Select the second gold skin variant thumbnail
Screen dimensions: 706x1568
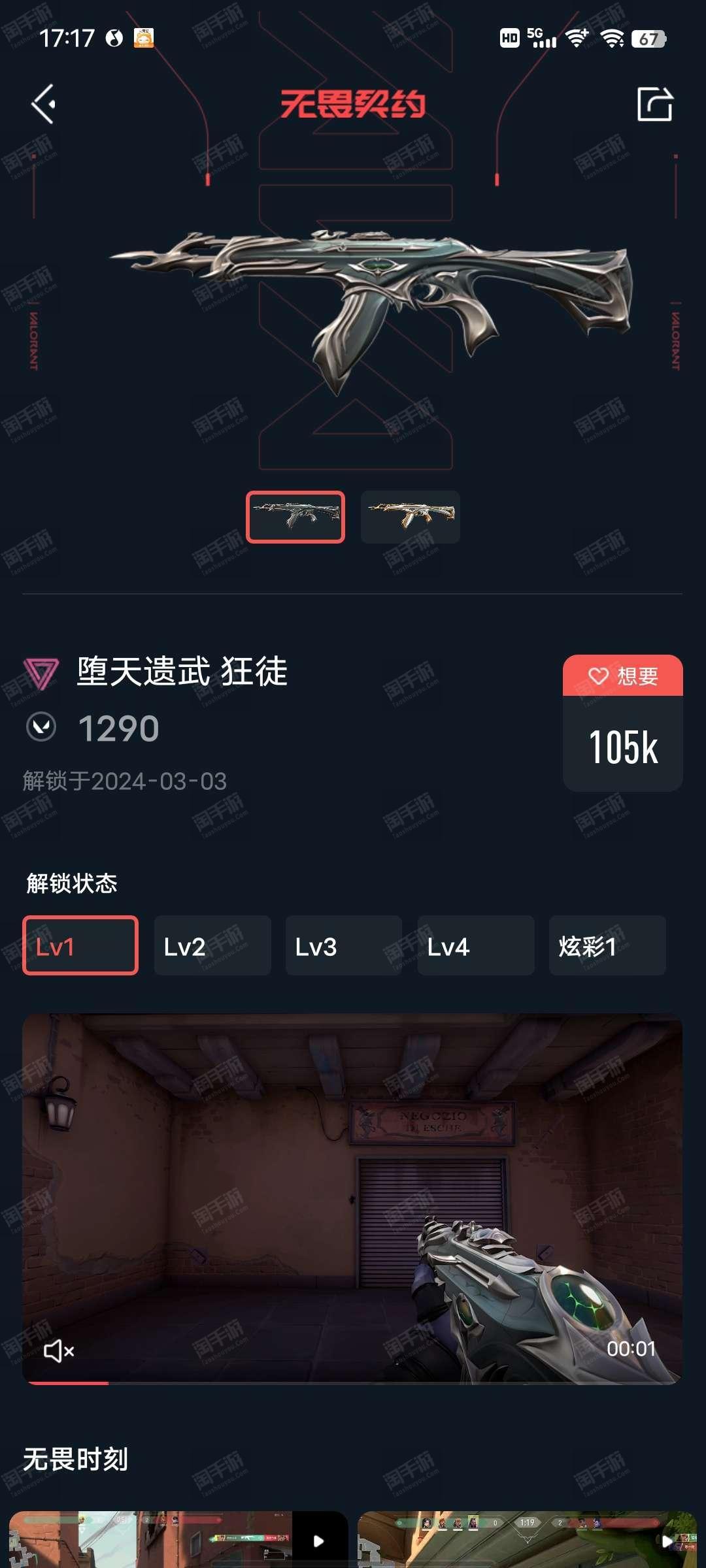[x=411, y=517]
